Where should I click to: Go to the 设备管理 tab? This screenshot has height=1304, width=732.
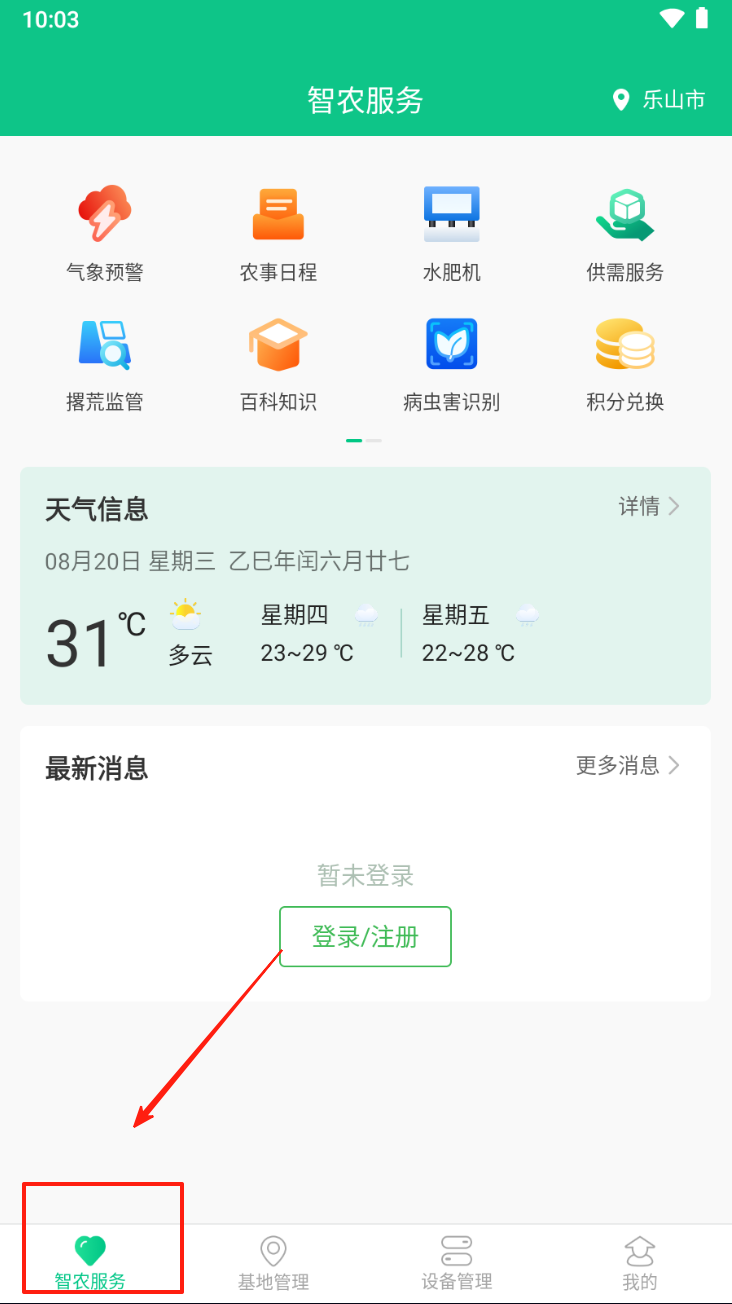[457, 1262]
